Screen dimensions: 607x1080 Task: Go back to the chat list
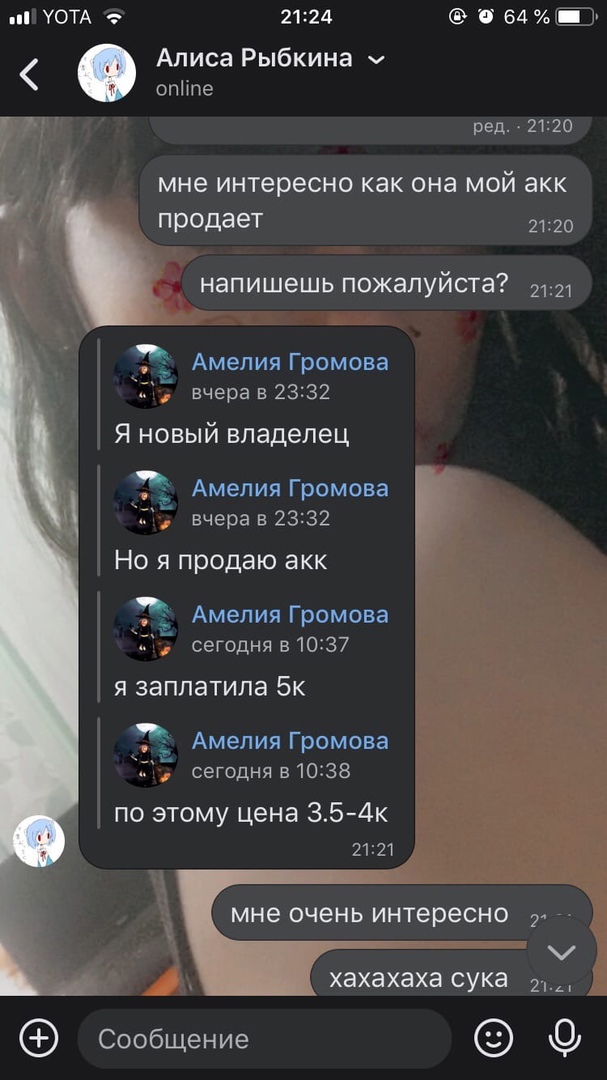30,74
